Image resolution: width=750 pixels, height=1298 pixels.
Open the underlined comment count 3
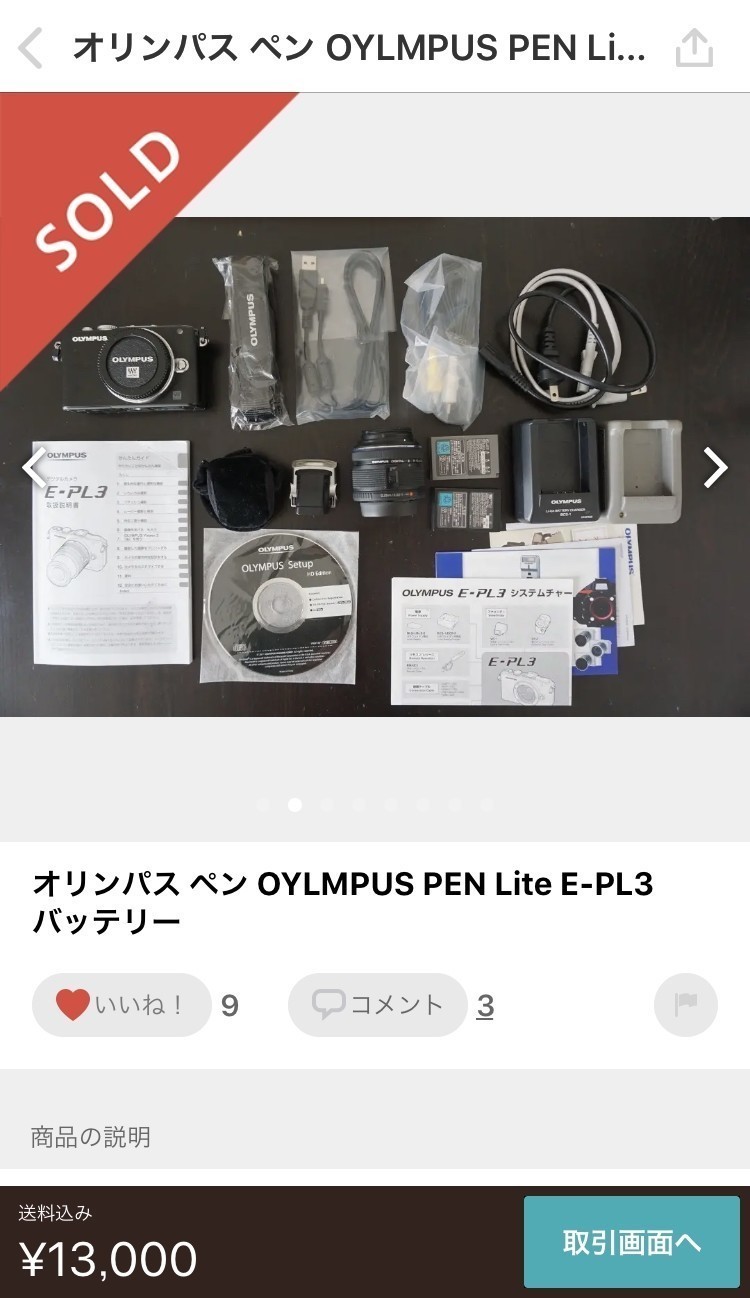pos(485,1005)
